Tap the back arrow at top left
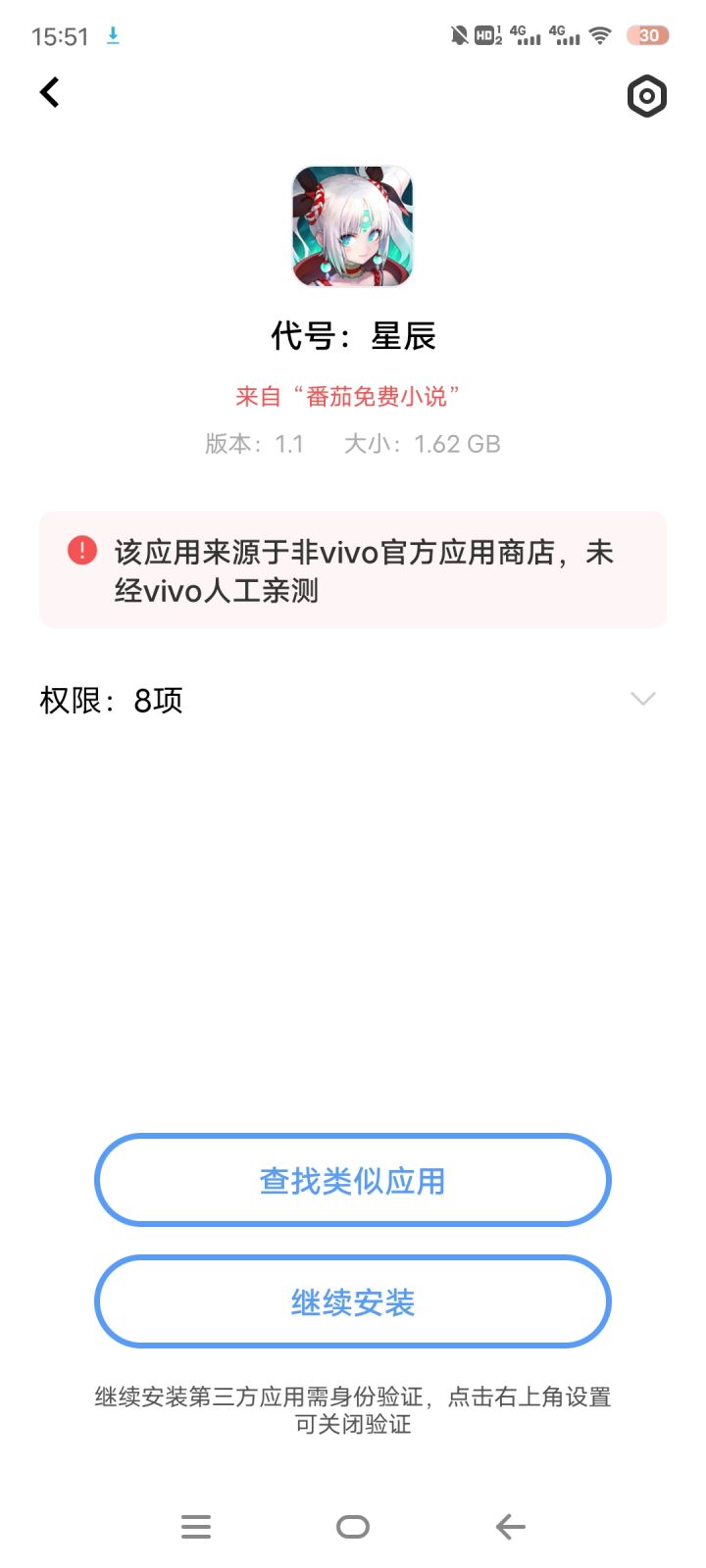 point(48,92)
